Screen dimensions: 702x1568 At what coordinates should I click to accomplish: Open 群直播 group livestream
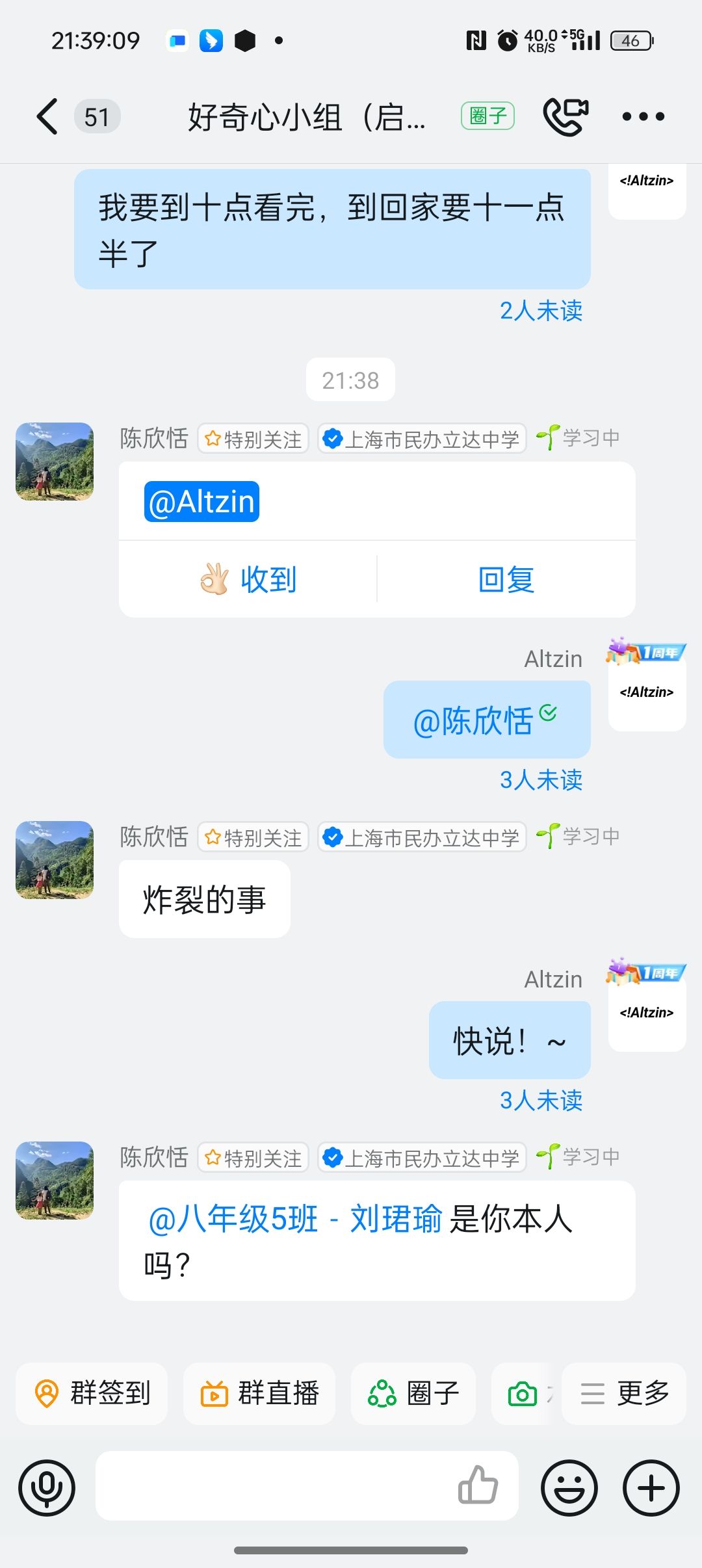259,1393
